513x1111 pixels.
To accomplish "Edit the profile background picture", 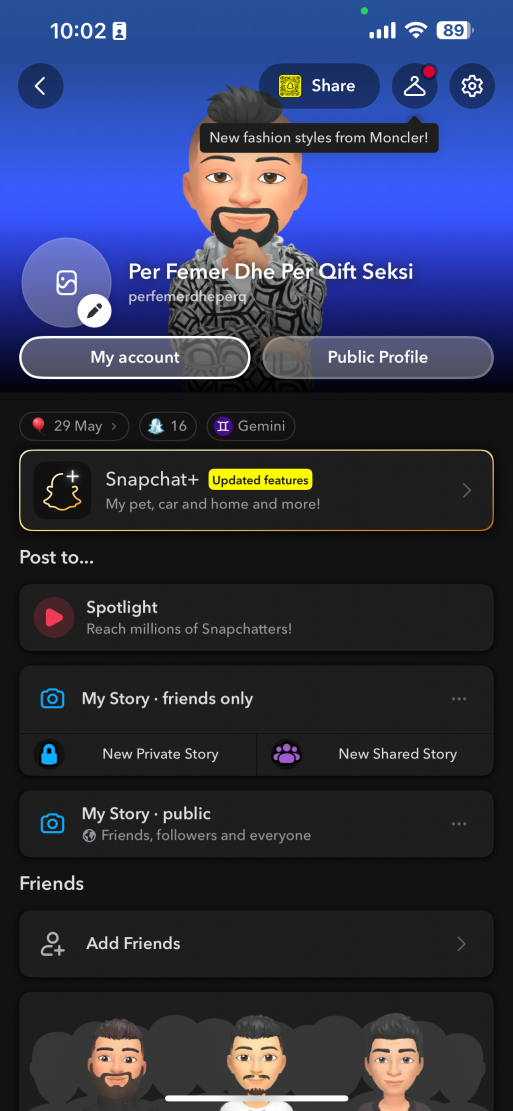I will [67, 283].
